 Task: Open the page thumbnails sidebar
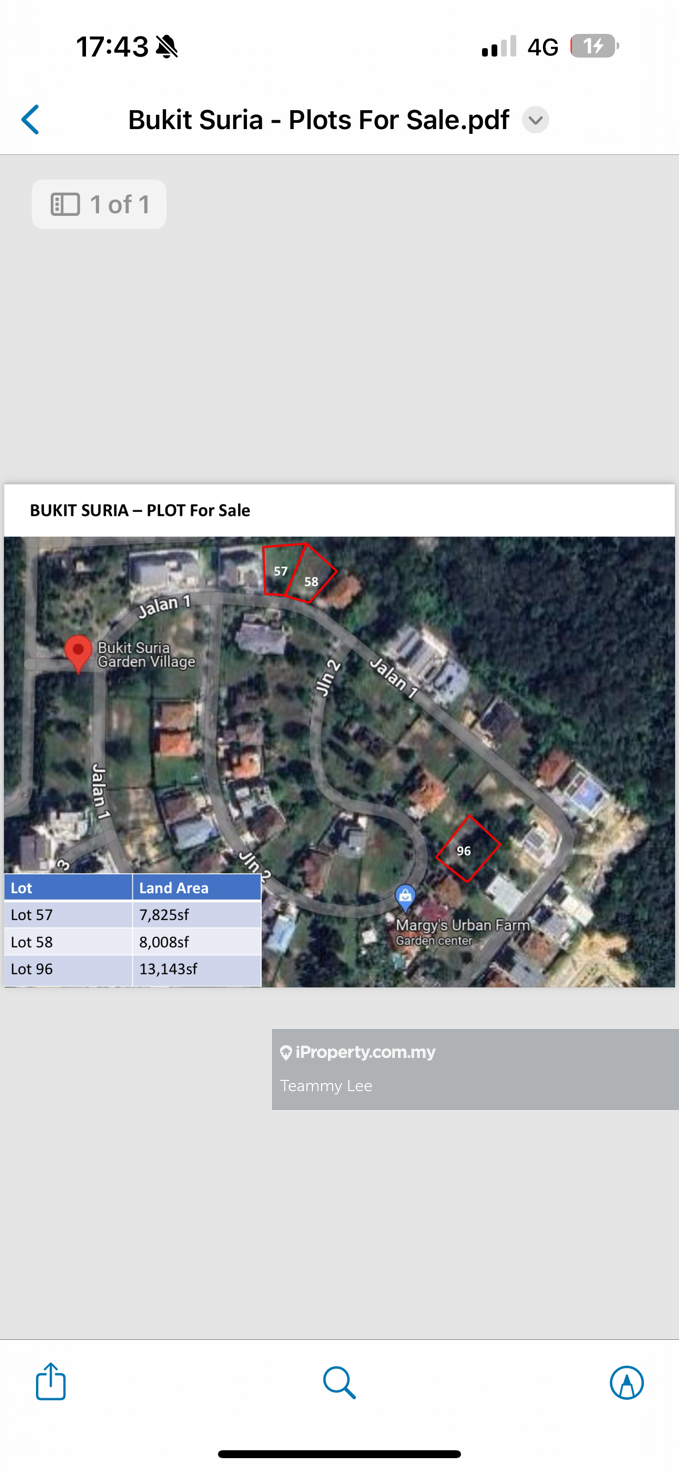[x=66, y=204]
